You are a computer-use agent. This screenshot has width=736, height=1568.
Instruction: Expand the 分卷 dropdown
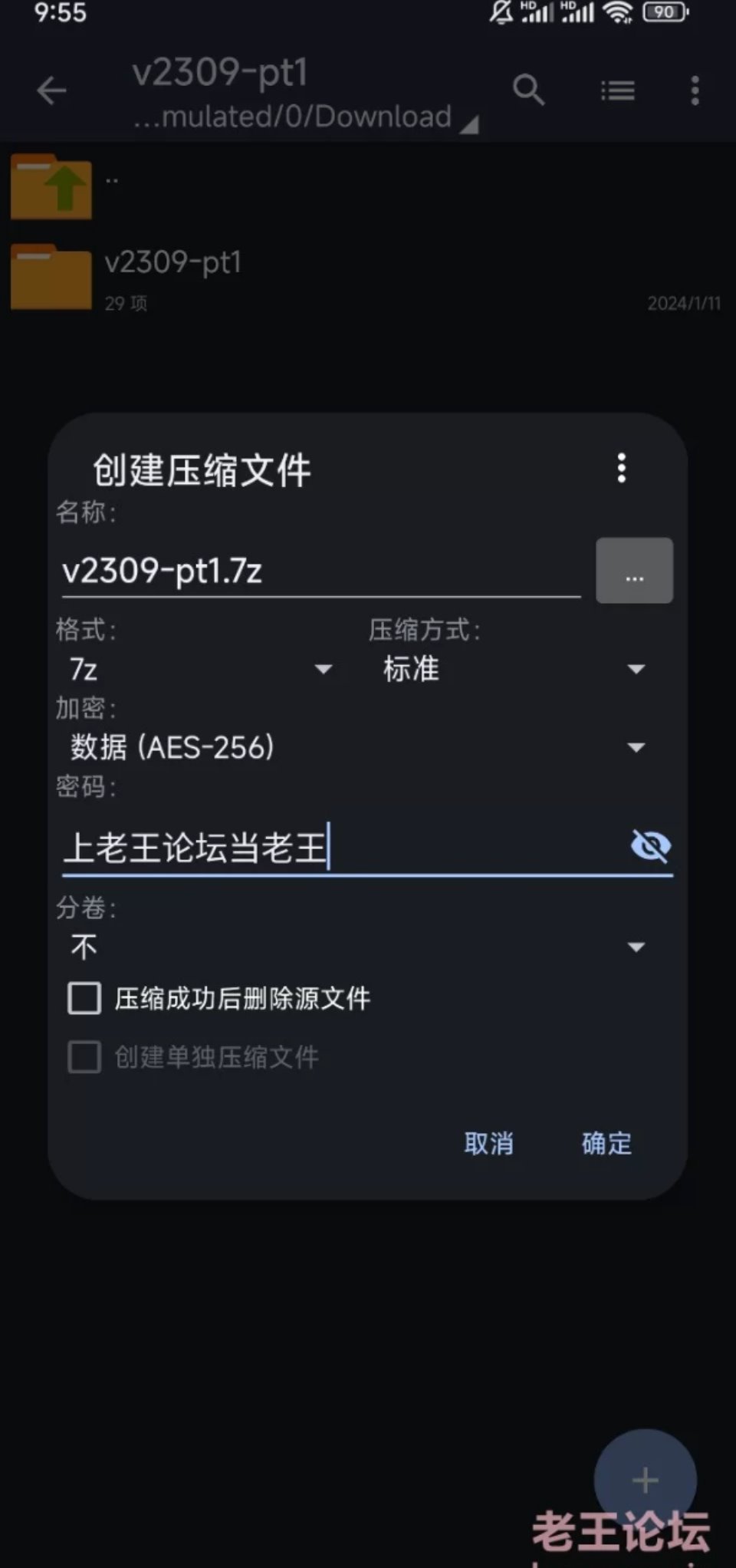pos(356,947)
